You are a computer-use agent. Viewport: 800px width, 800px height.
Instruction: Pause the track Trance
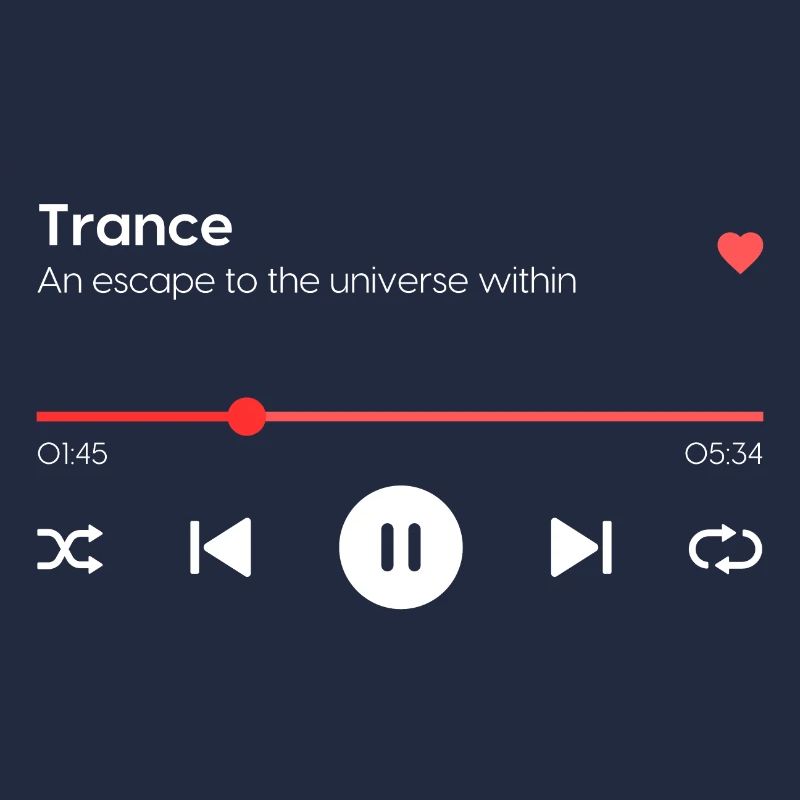[400, 547]
